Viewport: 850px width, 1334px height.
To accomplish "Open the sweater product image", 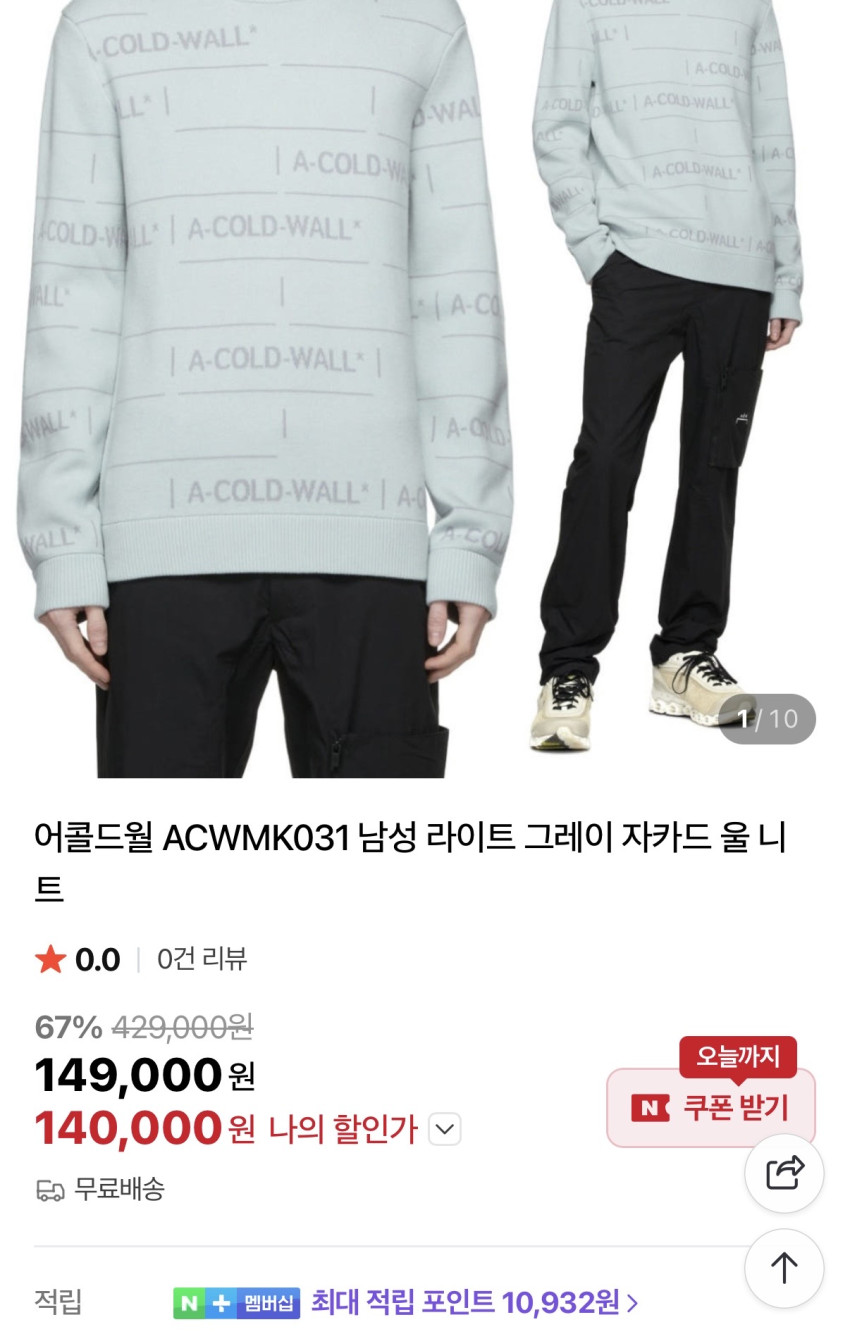I will (400, 380).
